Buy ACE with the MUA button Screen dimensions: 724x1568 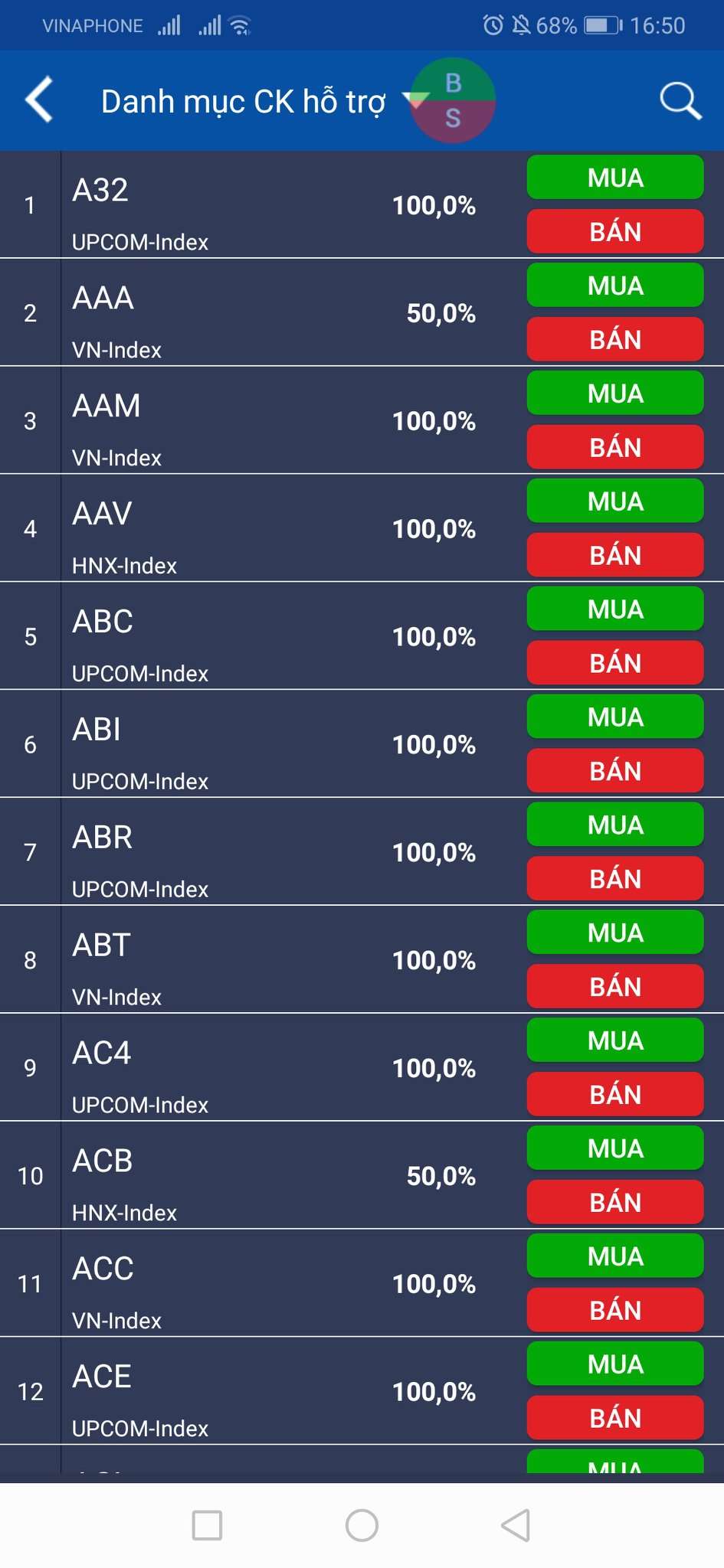(614, 1364)
